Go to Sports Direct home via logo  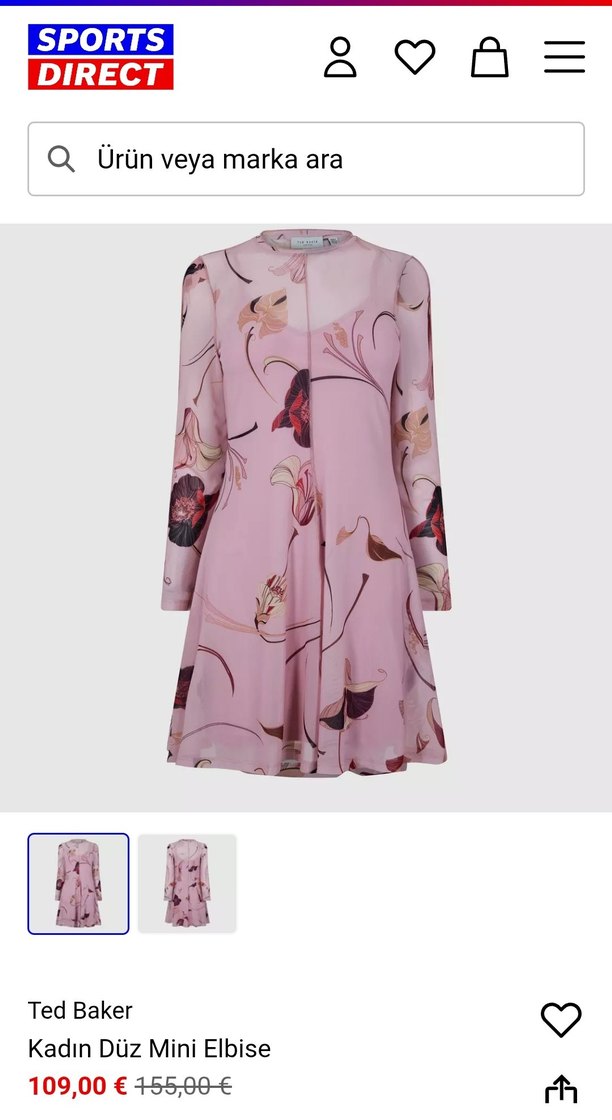101,57
